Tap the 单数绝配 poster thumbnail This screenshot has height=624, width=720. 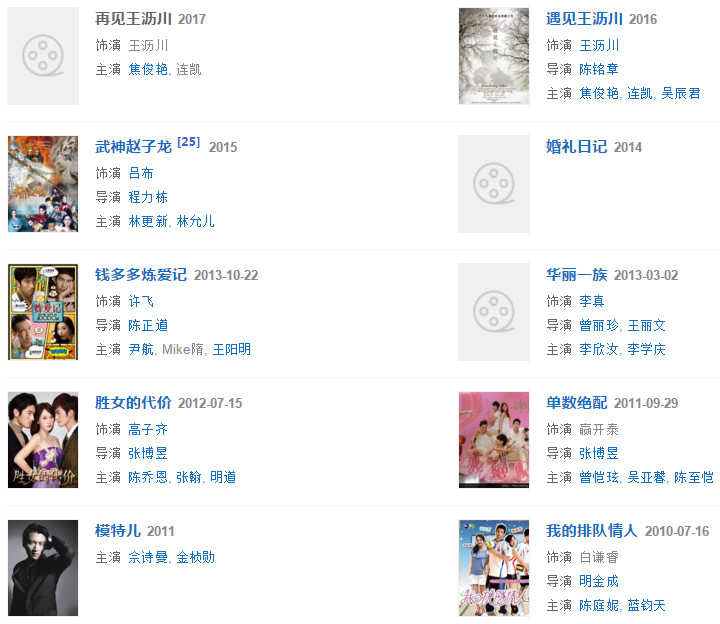[494, 440]
